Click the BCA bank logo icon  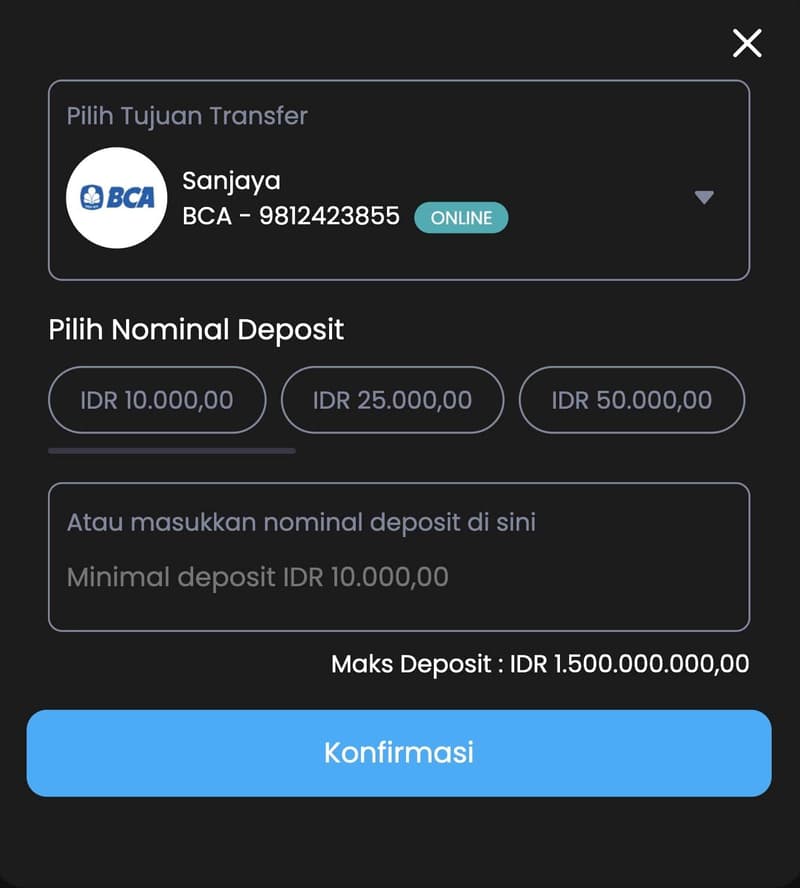click(x=116, y=198)
